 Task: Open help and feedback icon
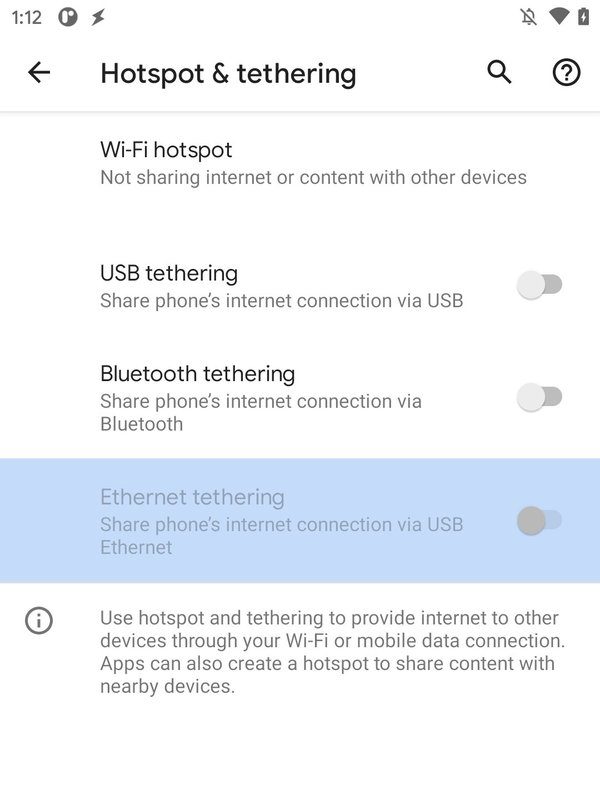click(x=566, y=72)
